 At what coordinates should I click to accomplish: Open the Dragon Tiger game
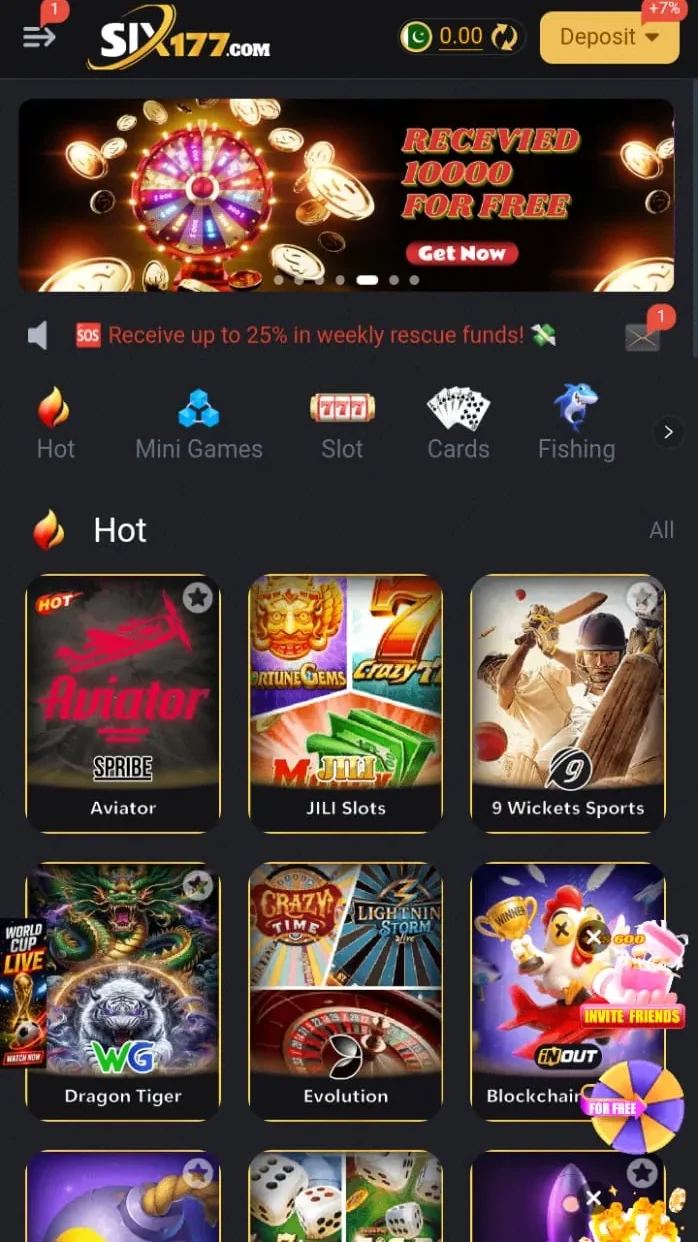(123, 991)
